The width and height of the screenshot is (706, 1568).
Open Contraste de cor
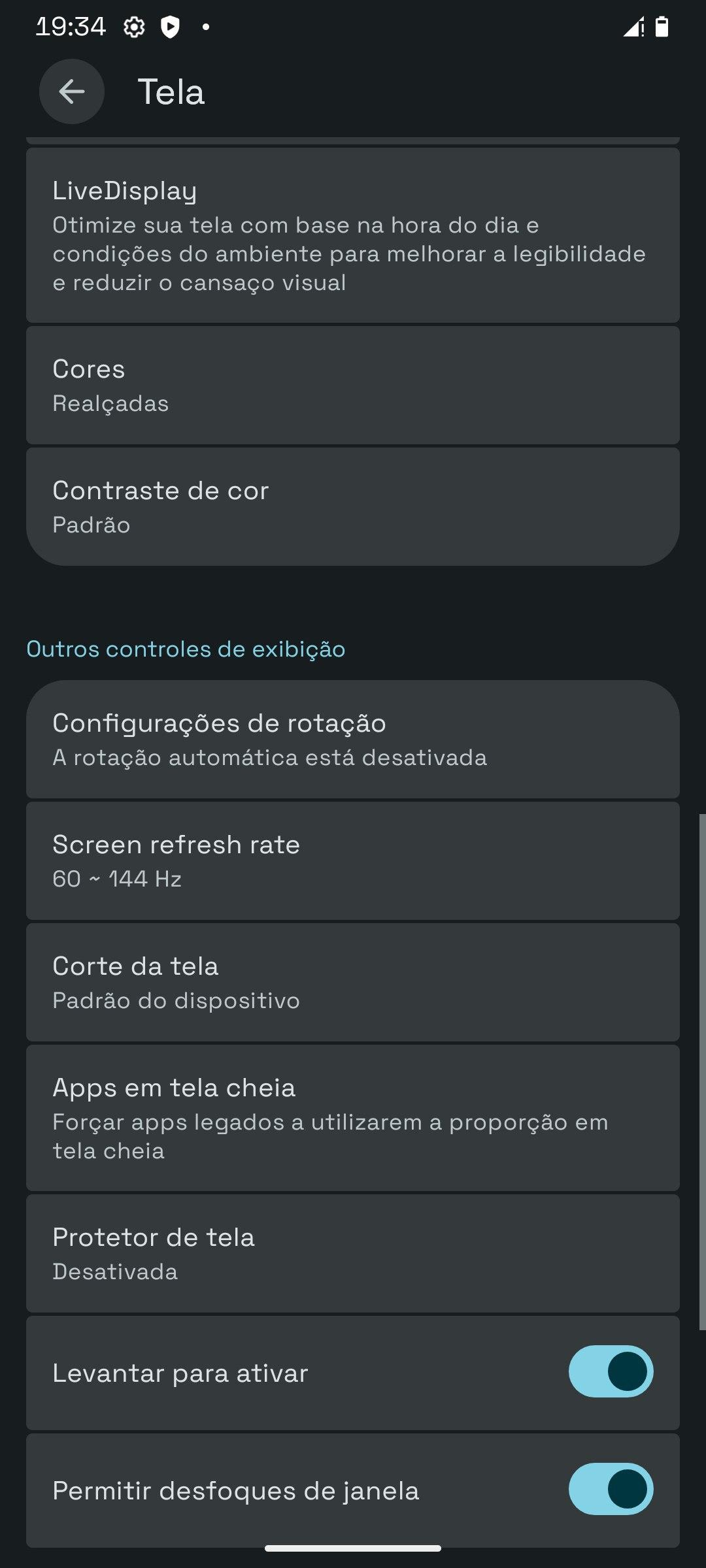pyautogui.click(x=353, y=506)
